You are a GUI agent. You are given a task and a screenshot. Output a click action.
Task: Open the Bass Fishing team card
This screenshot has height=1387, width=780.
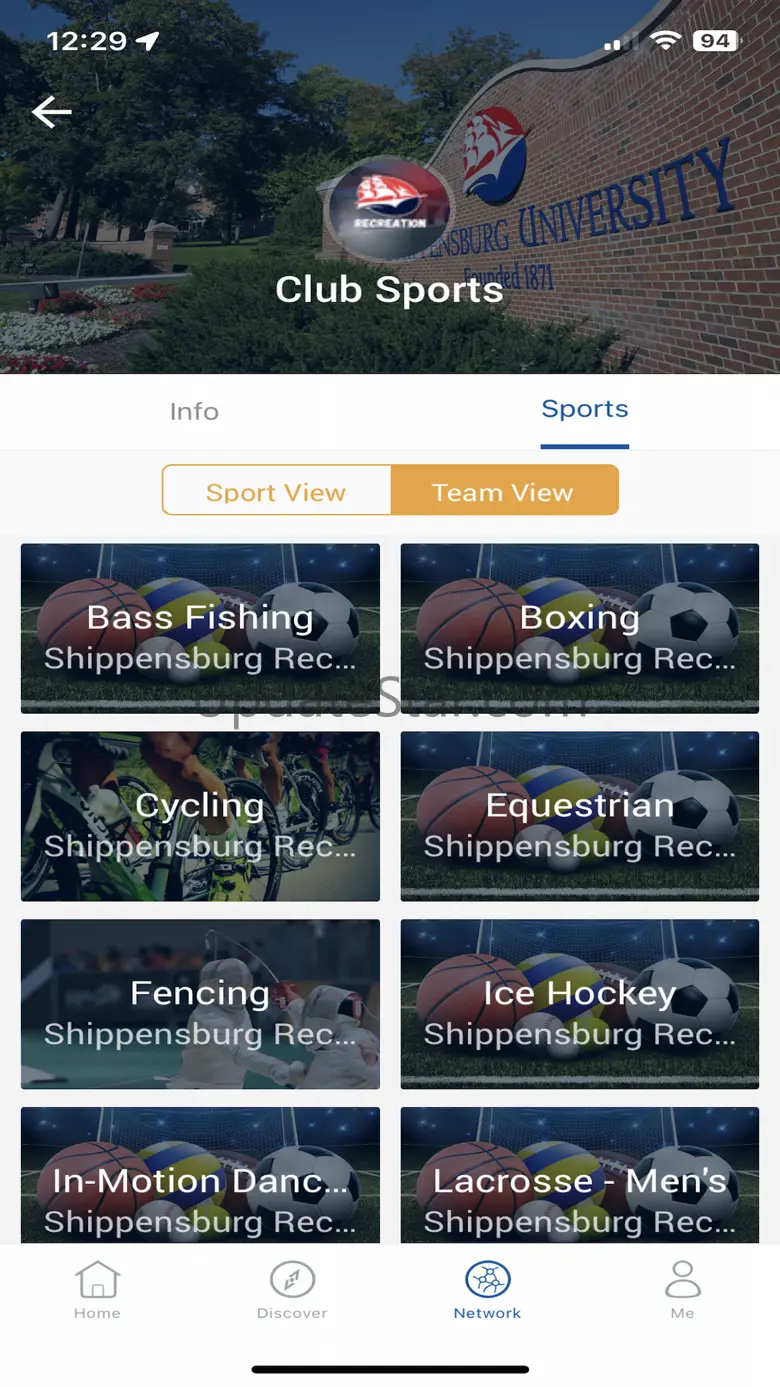point(200,628)
